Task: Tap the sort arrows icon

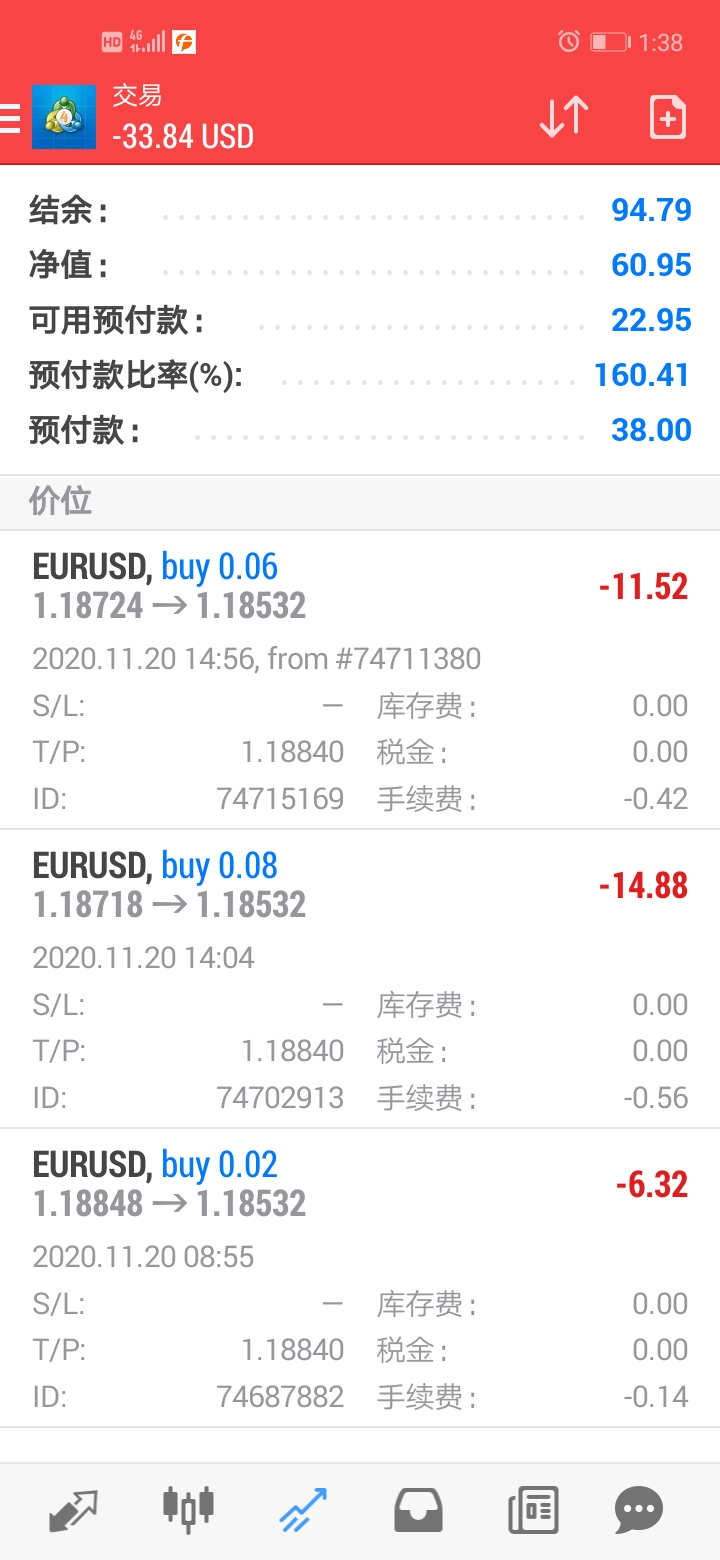Action: [564, 118]
